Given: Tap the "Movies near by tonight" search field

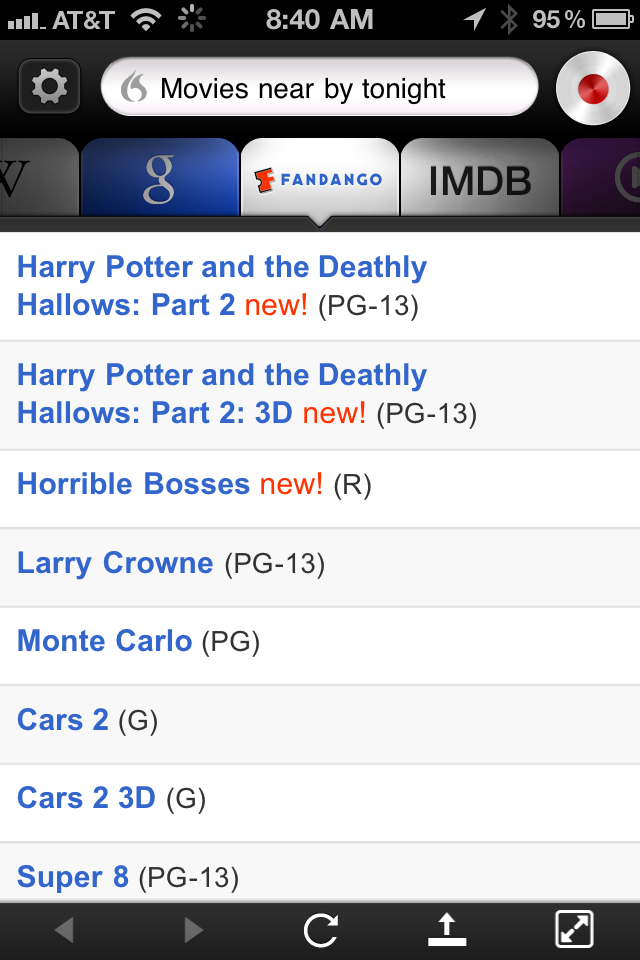Looking at the screenshot, I should coord(319,88).
